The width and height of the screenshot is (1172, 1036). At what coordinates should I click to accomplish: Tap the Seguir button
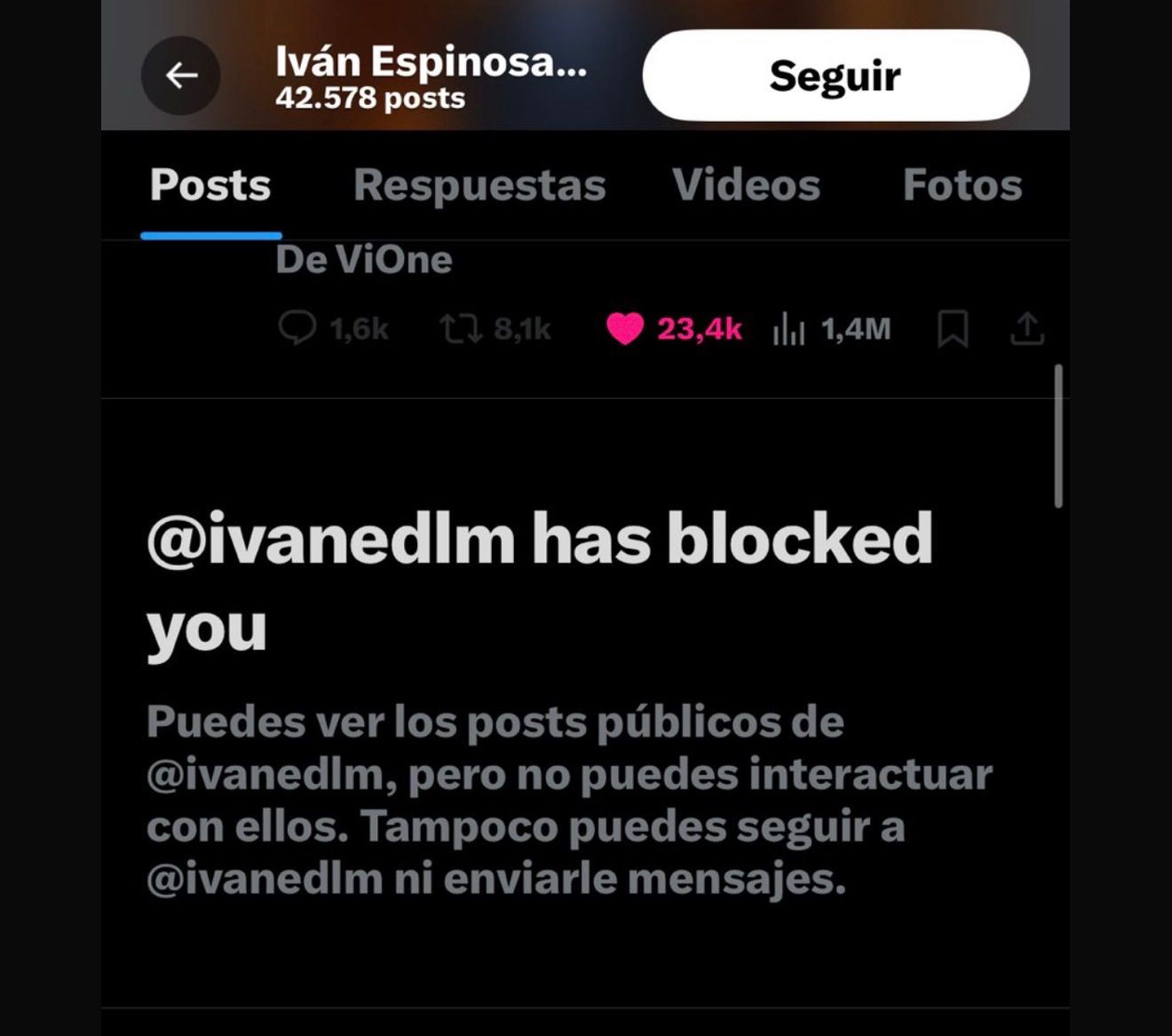click(835, 75)
